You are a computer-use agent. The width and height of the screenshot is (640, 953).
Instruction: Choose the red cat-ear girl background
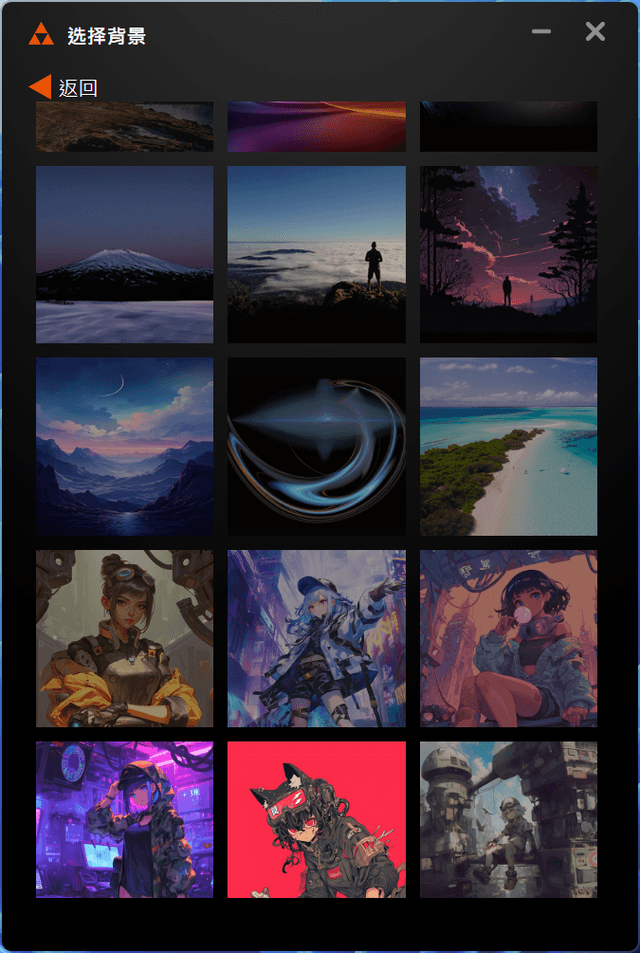pos(316,819)
